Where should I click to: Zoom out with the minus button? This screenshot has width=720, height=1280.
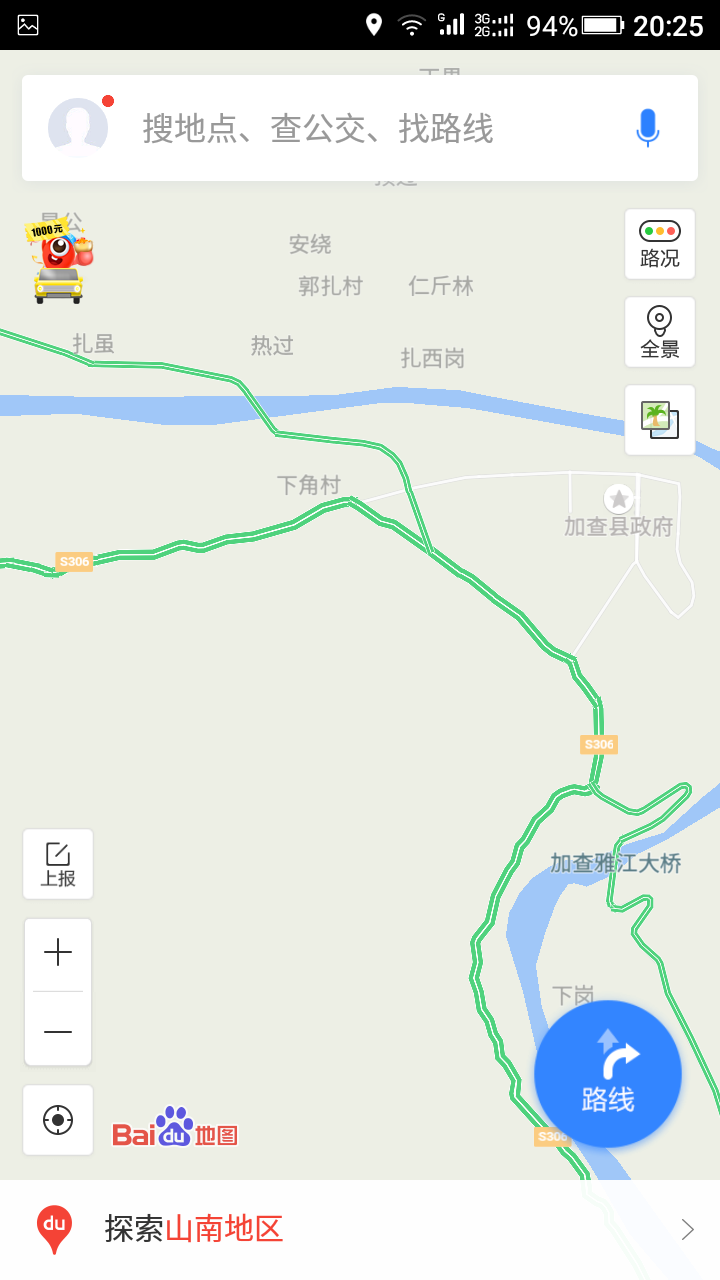(x=58, y=1030)
